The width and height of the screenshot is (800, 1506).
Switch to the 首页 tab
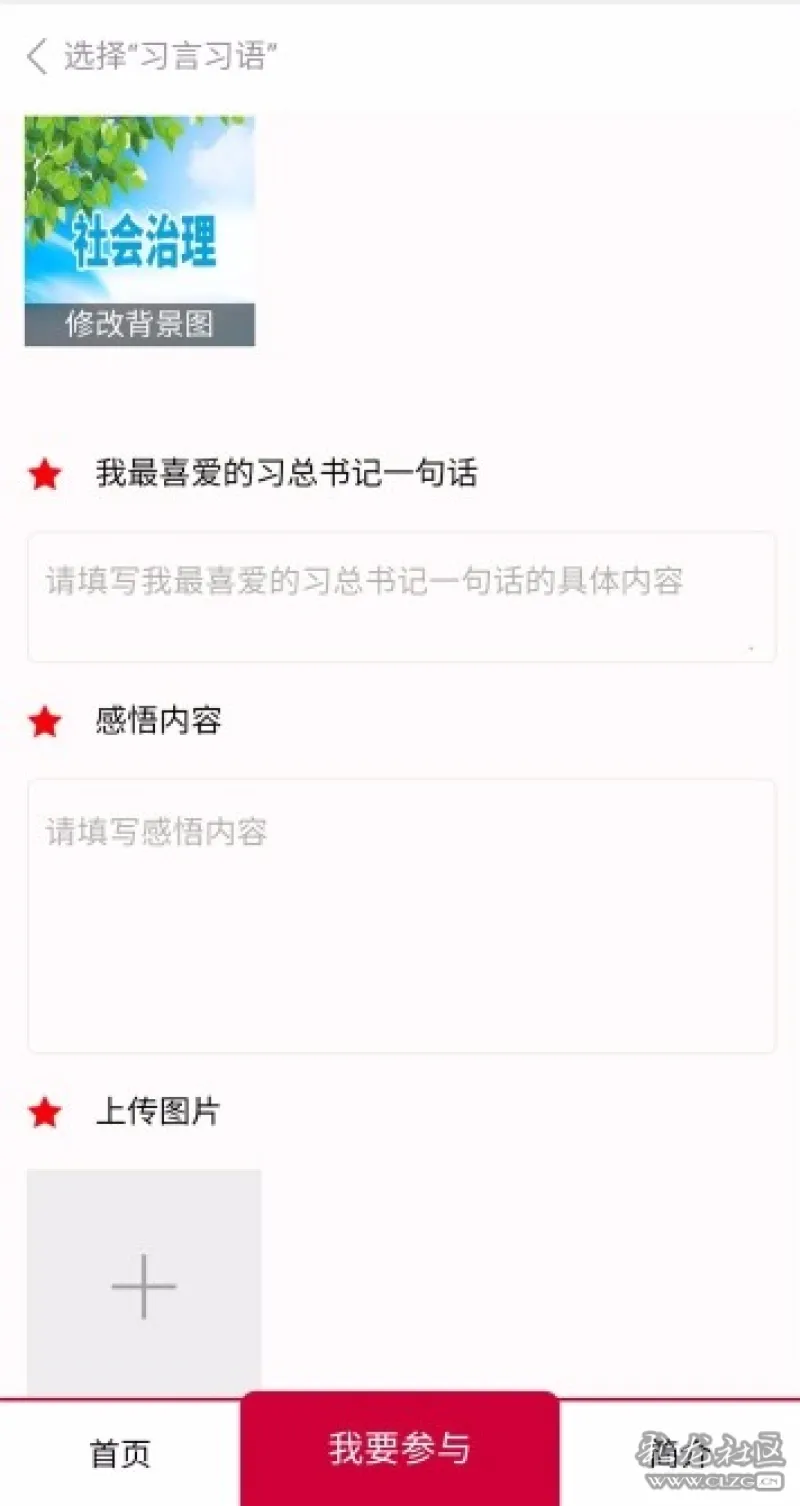120,1453
